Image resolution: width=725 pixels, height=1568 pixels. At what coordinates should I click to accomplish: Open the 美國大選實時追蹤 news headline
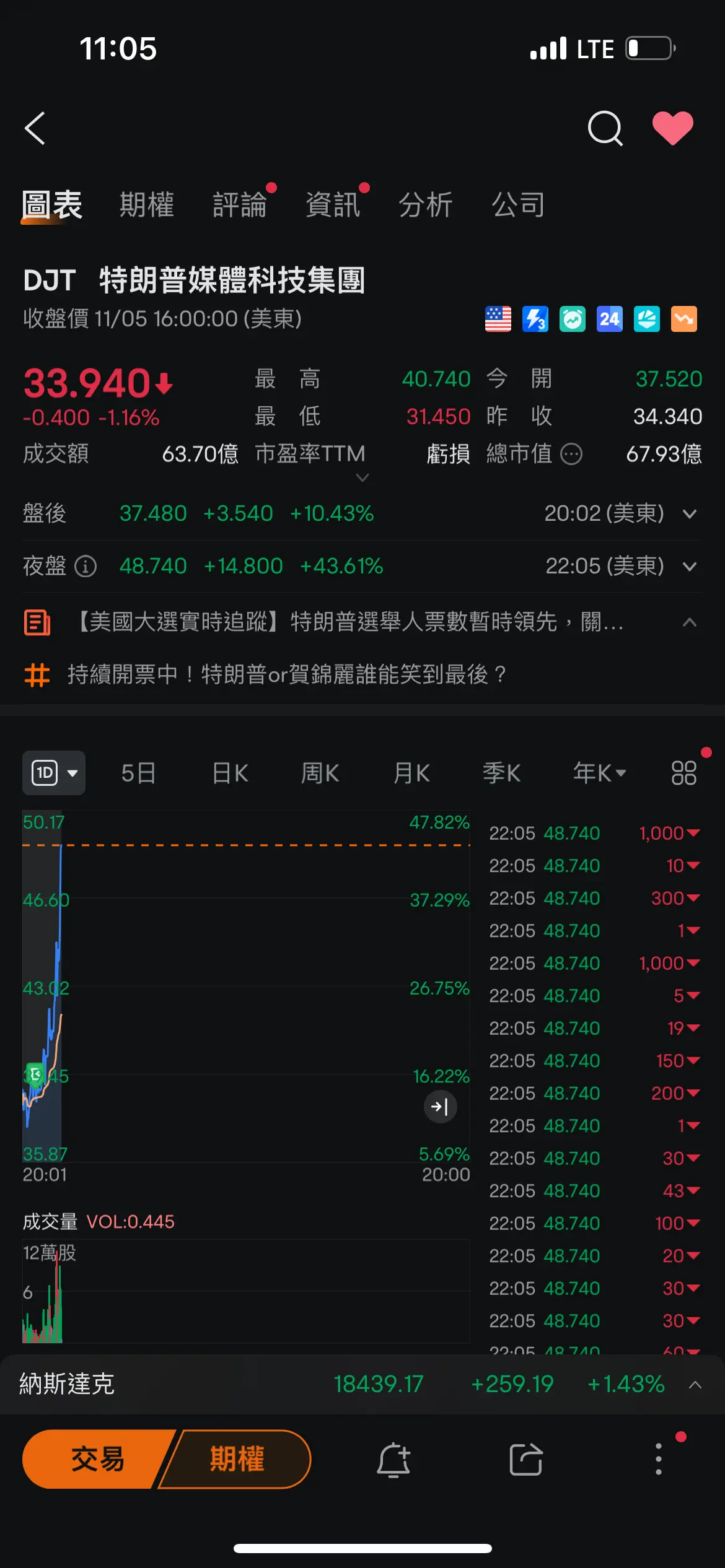pos(350,622)
